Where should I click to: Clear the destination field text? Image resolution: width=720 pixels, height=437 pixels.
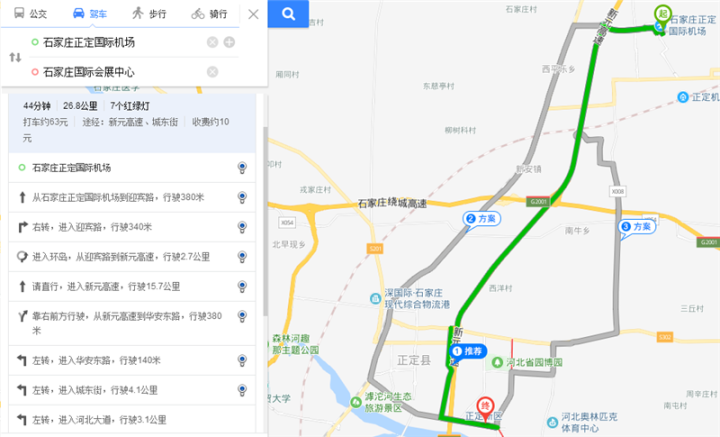pyautogui.click(x=212, y=71)
